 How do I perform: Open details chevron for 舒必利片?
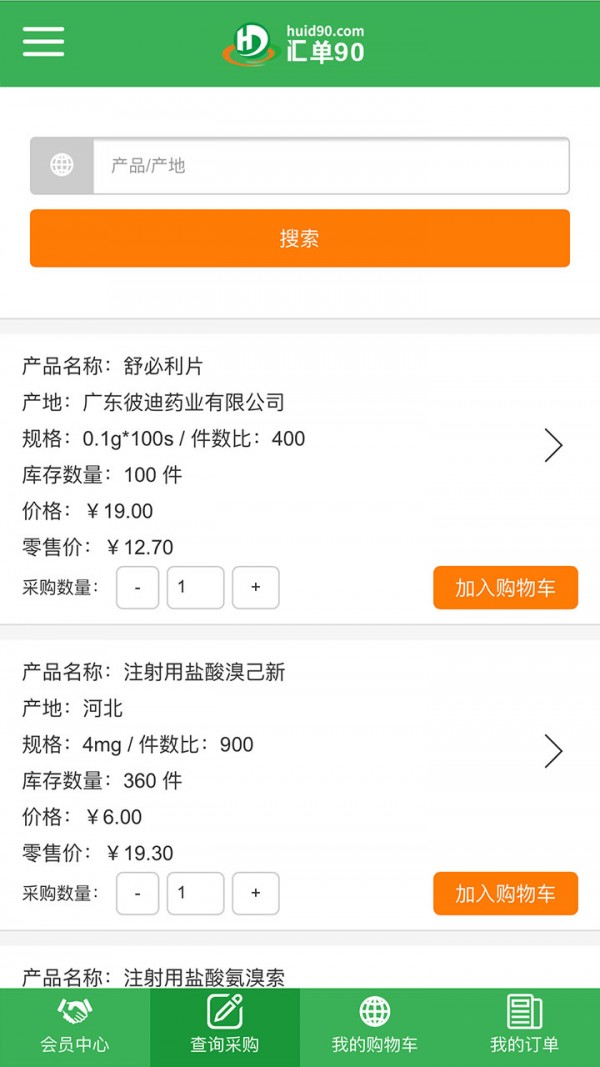click(x=554, y=446)
